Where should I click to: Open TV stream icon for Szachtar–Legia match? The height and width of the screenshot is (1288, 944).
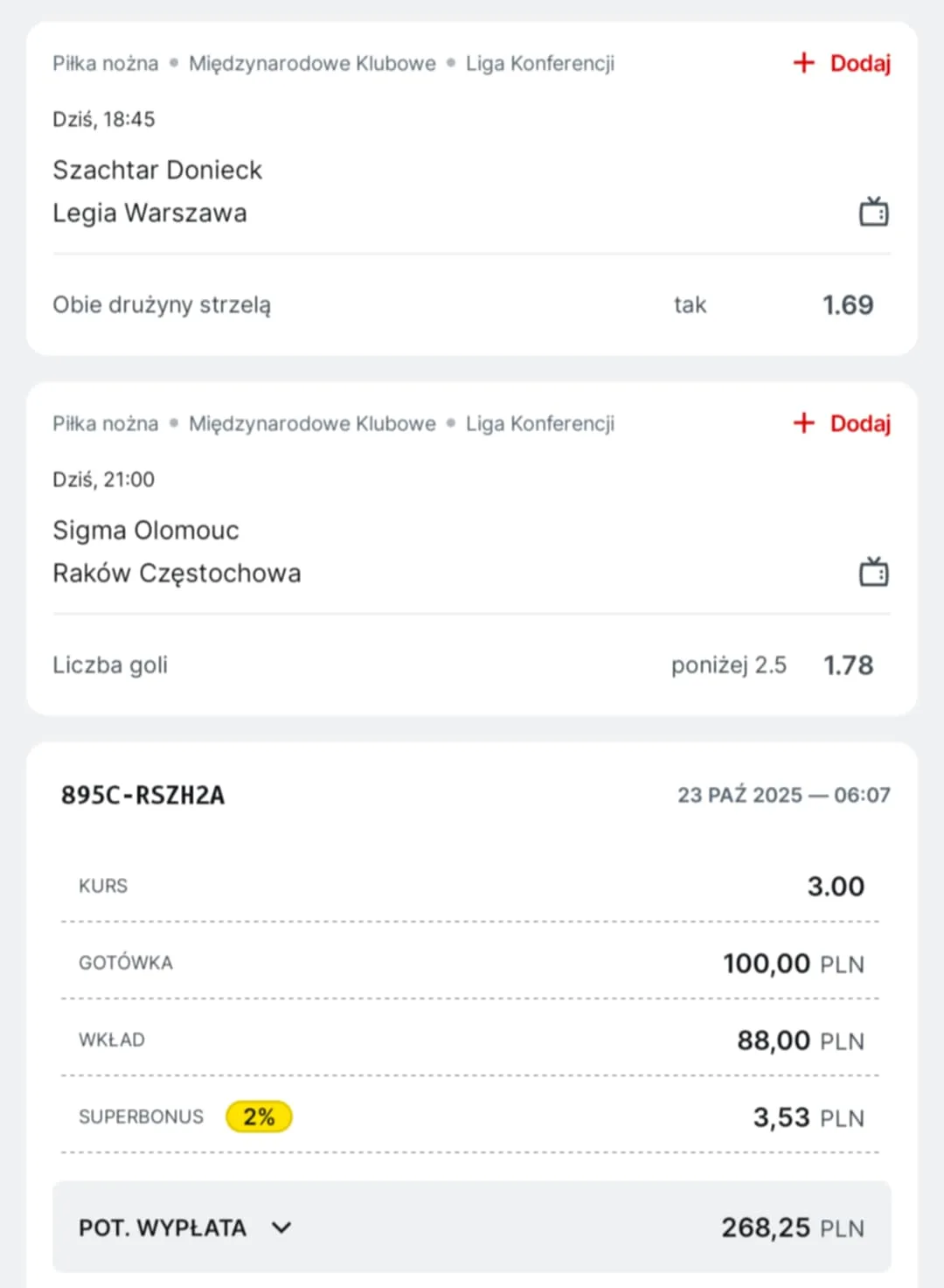[873, 212]
